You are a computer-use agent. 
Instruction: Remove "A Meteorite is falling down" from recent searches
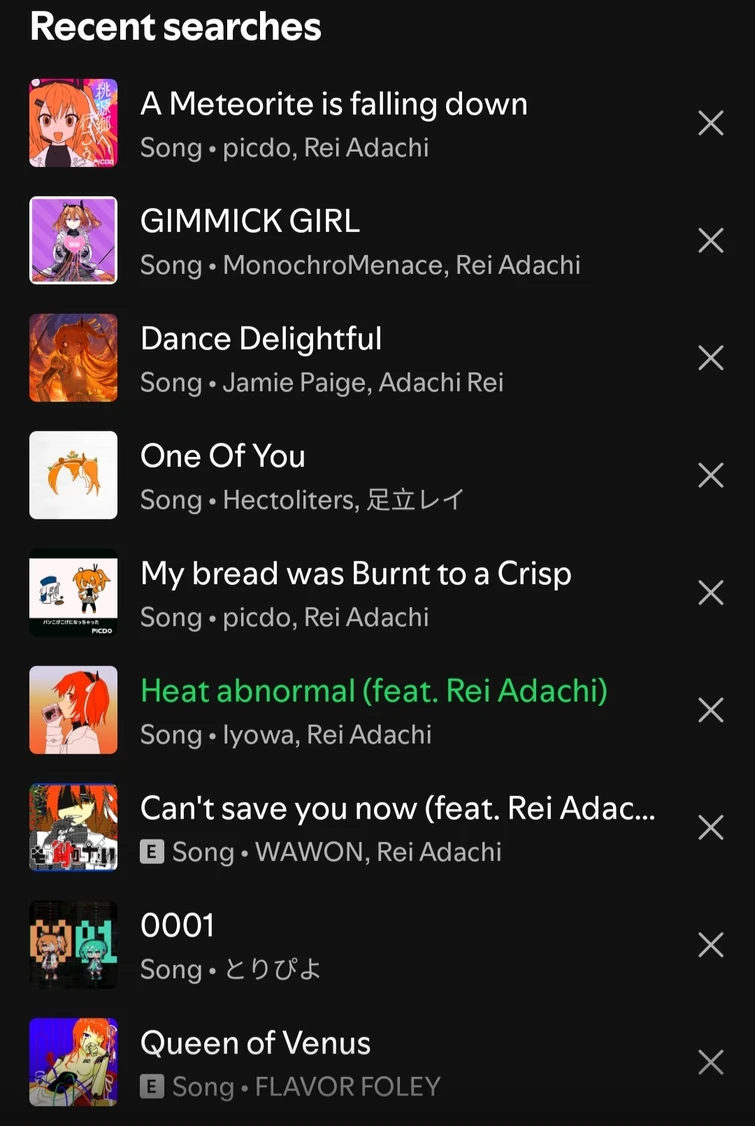(x=710, y=122)
